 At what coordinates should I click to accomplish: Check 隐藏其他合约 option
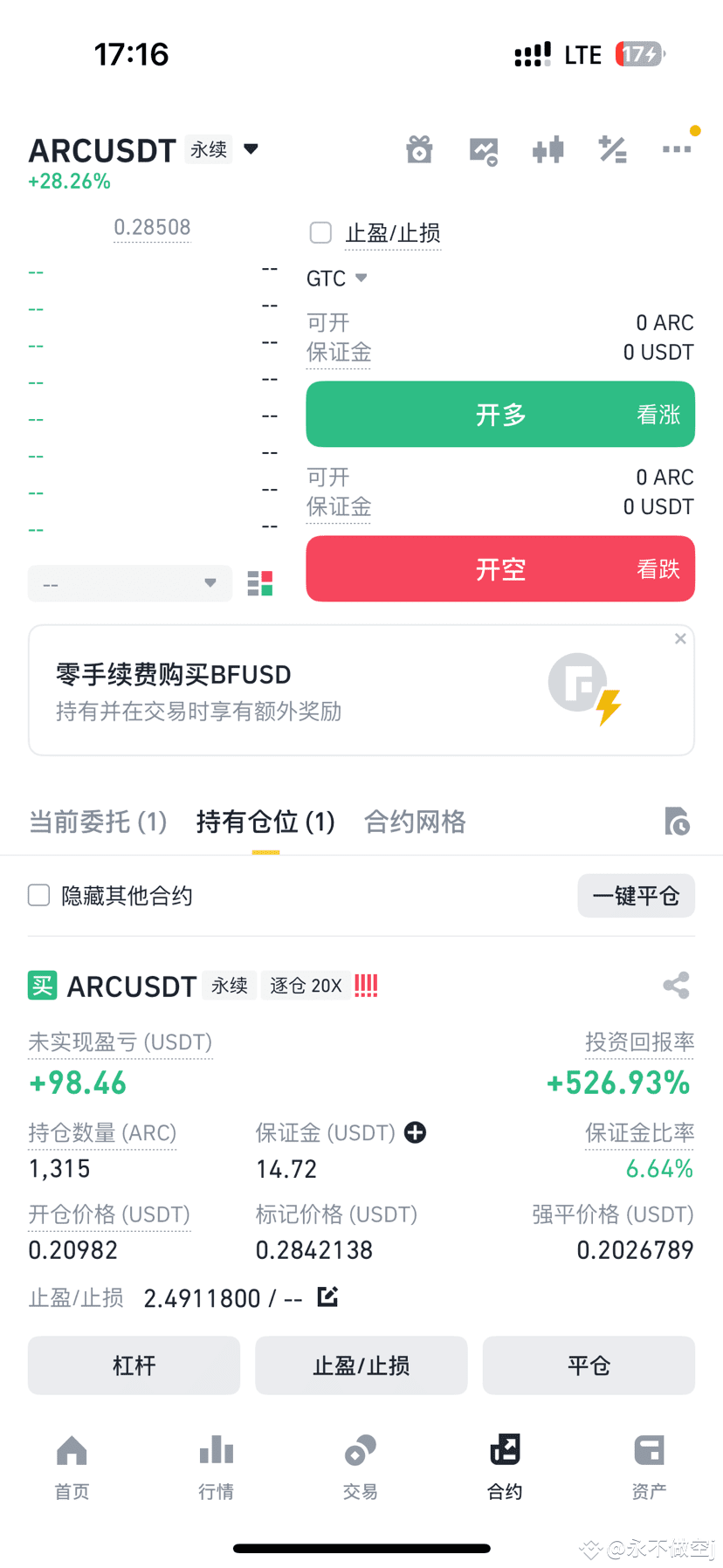38,895
